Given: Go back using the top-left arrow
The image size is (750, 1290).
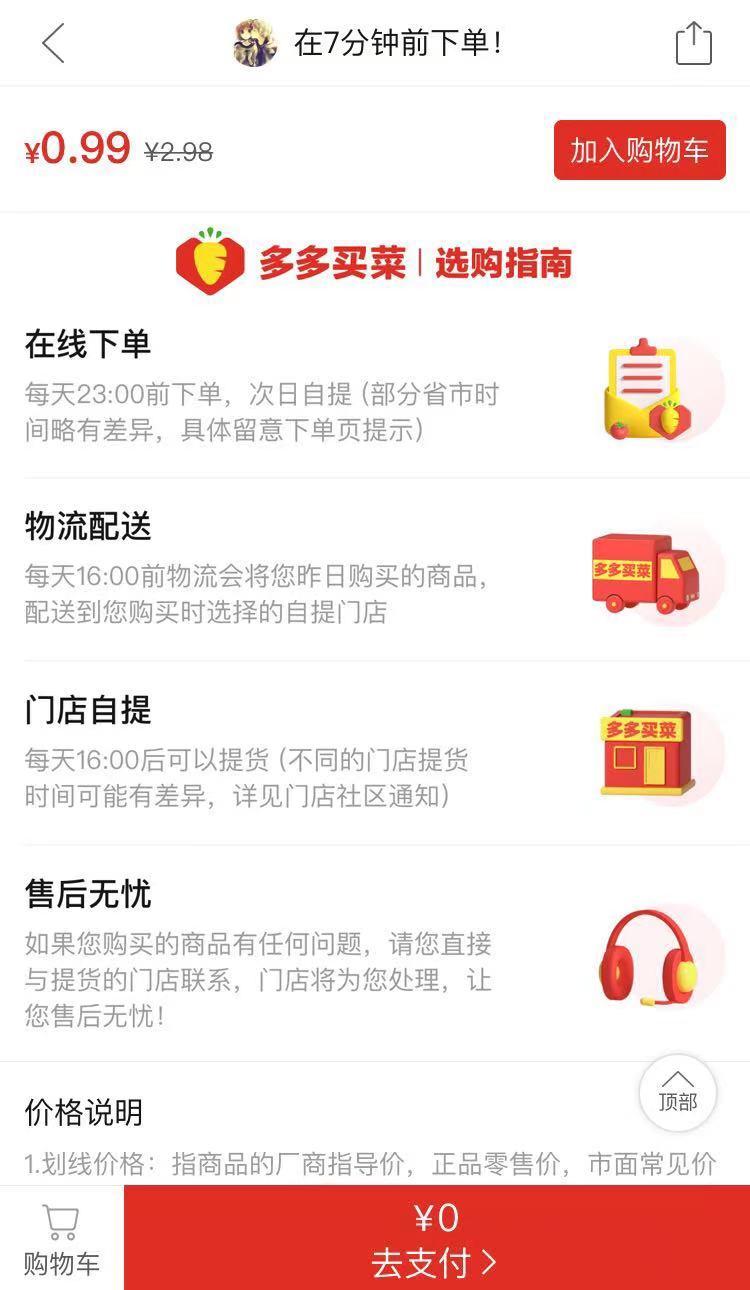Looking at the screenshot, I should pyautogui.click(x=53, y=43).
